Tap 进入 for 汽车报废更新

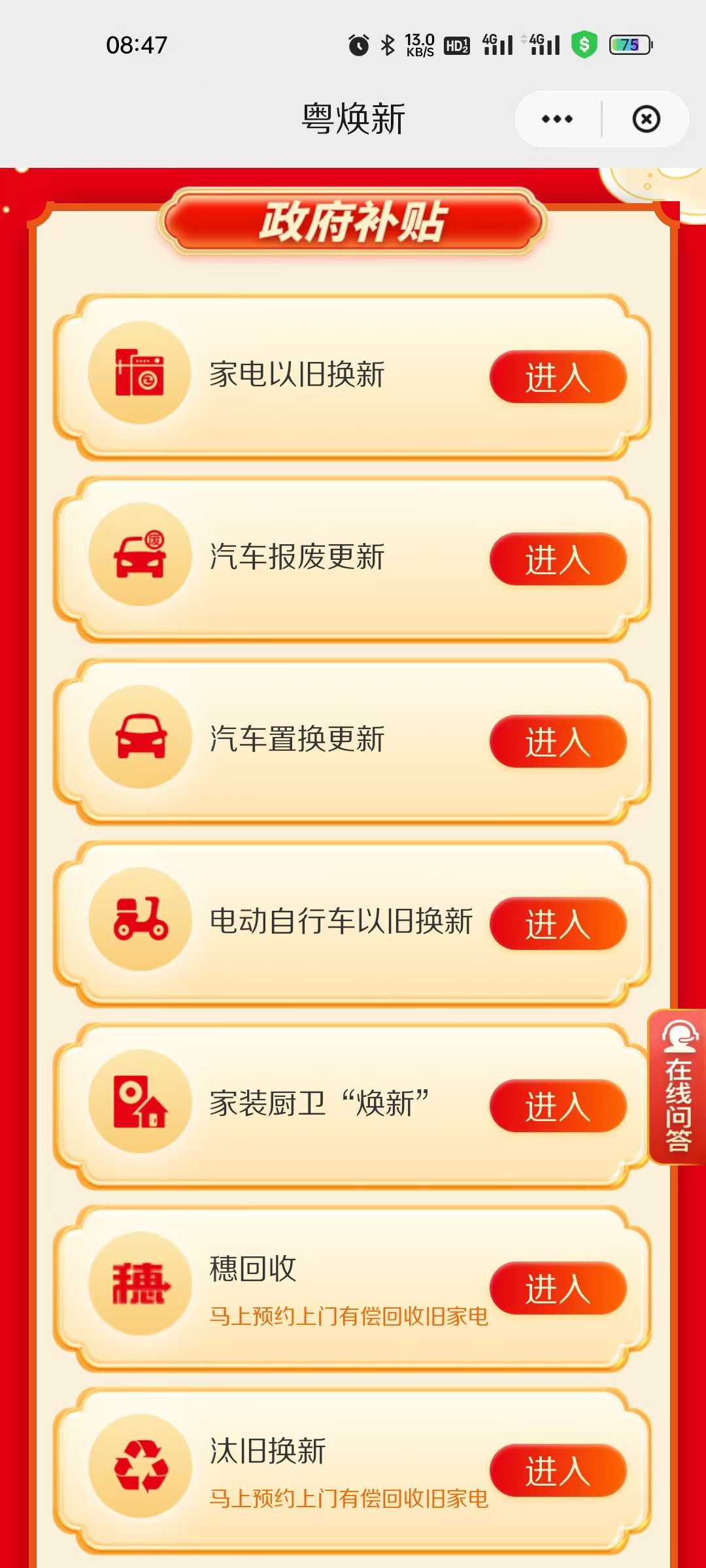click(x=558, y=559)
